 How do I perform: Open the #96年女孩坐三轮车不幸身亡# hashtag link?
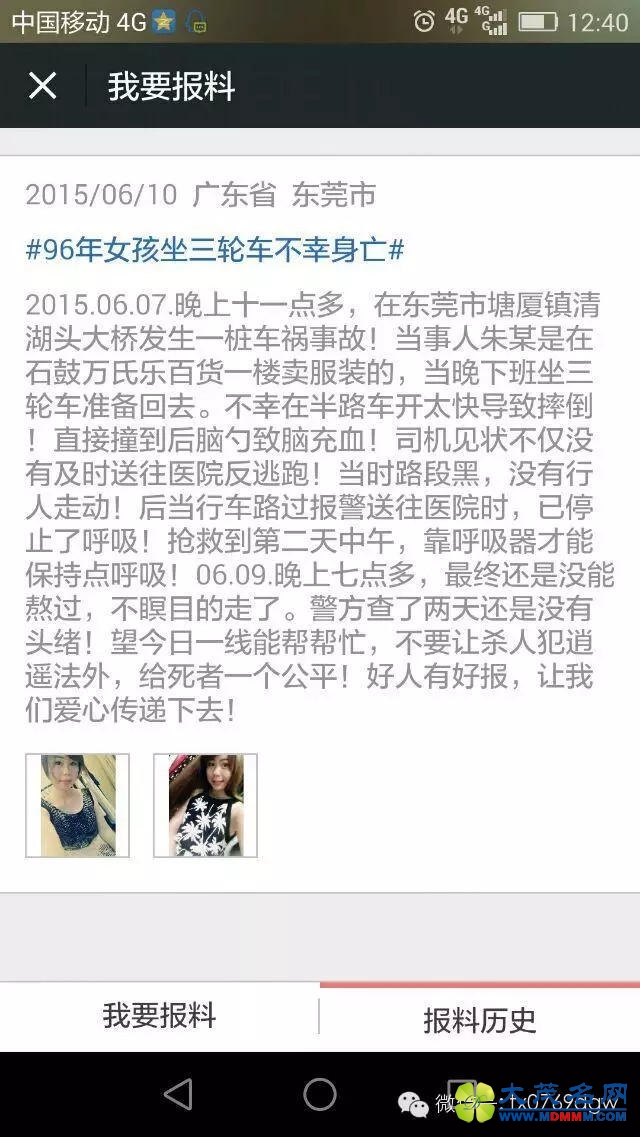[214, 250]
